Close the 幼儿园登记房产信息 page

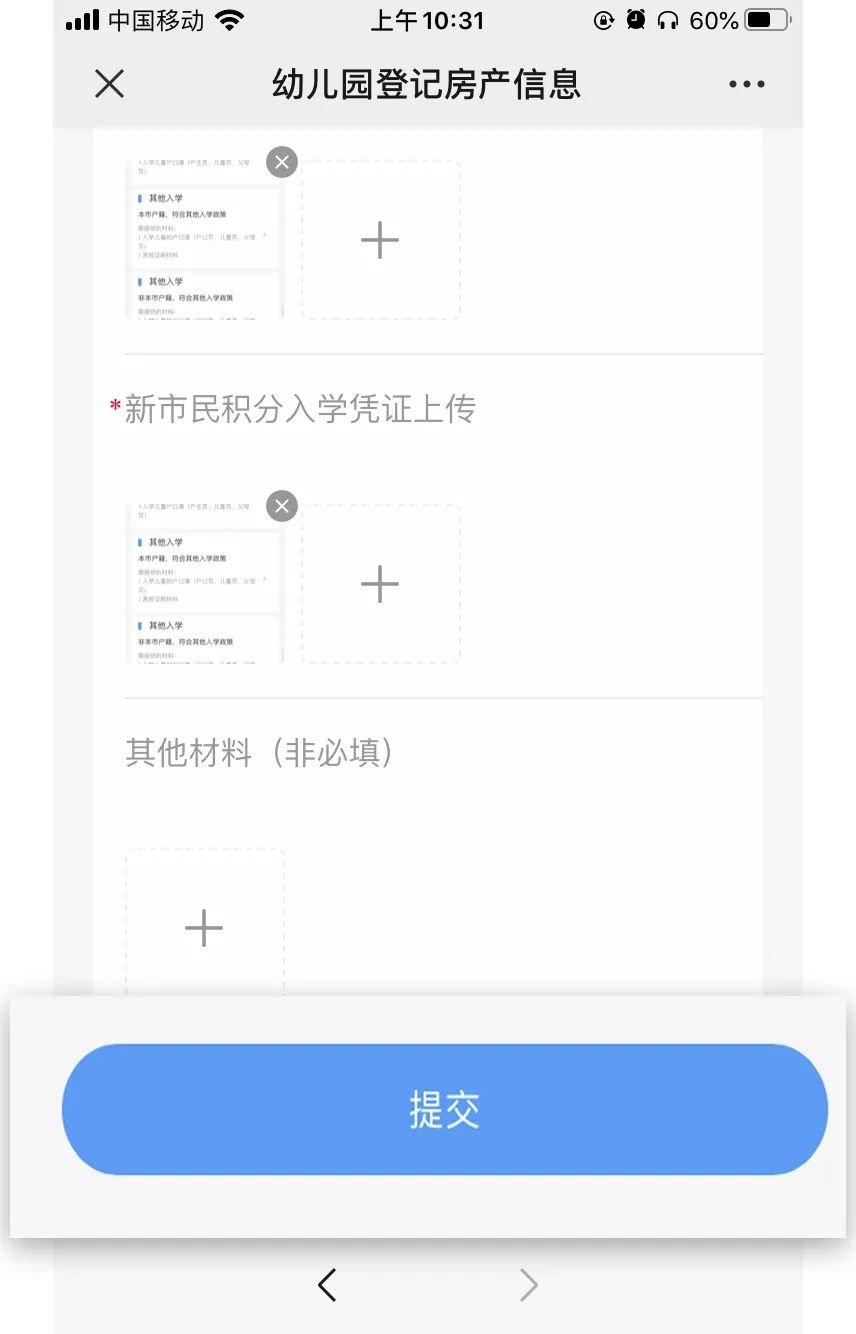110,84
